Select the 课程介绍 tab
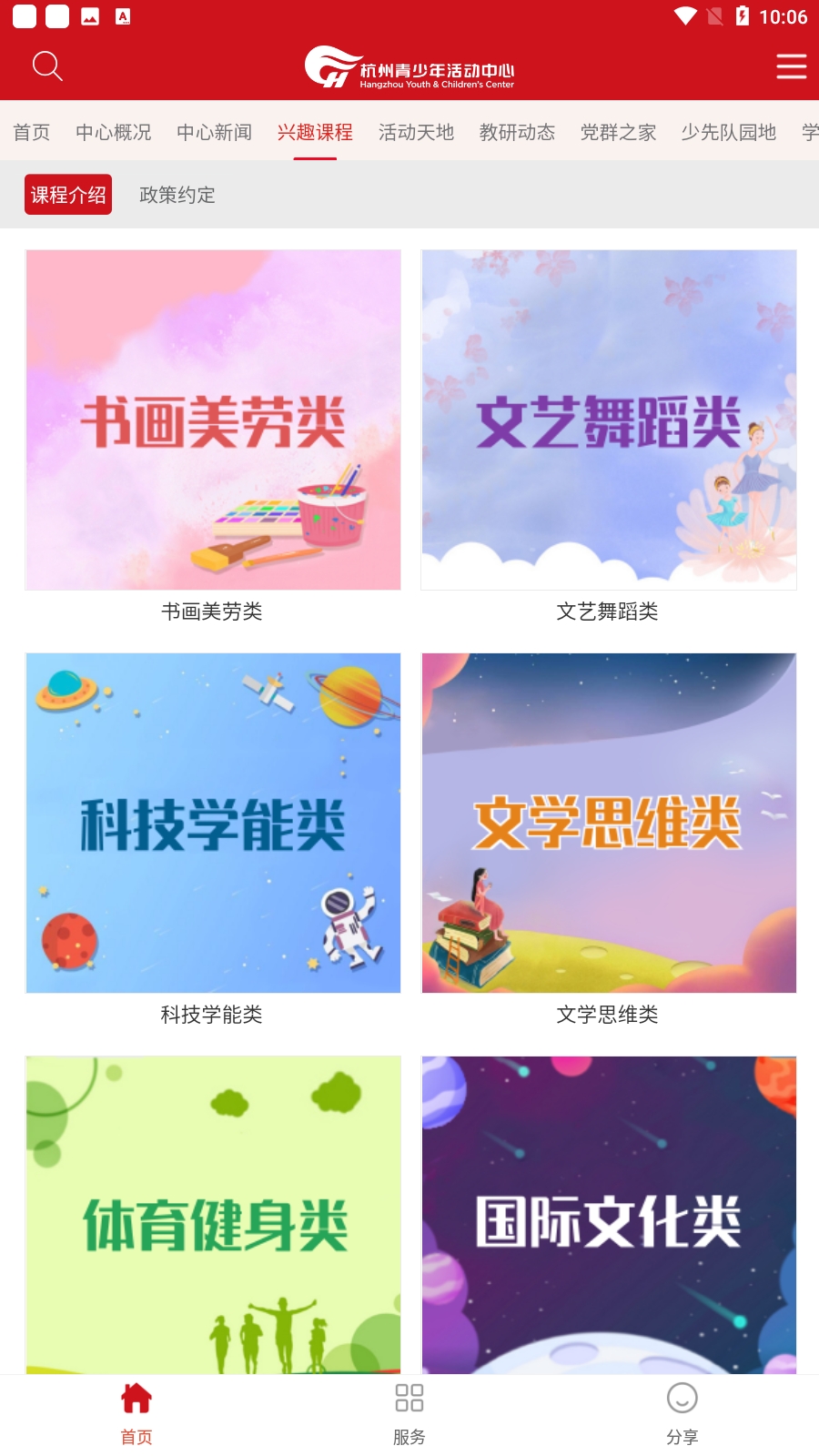 67,194
